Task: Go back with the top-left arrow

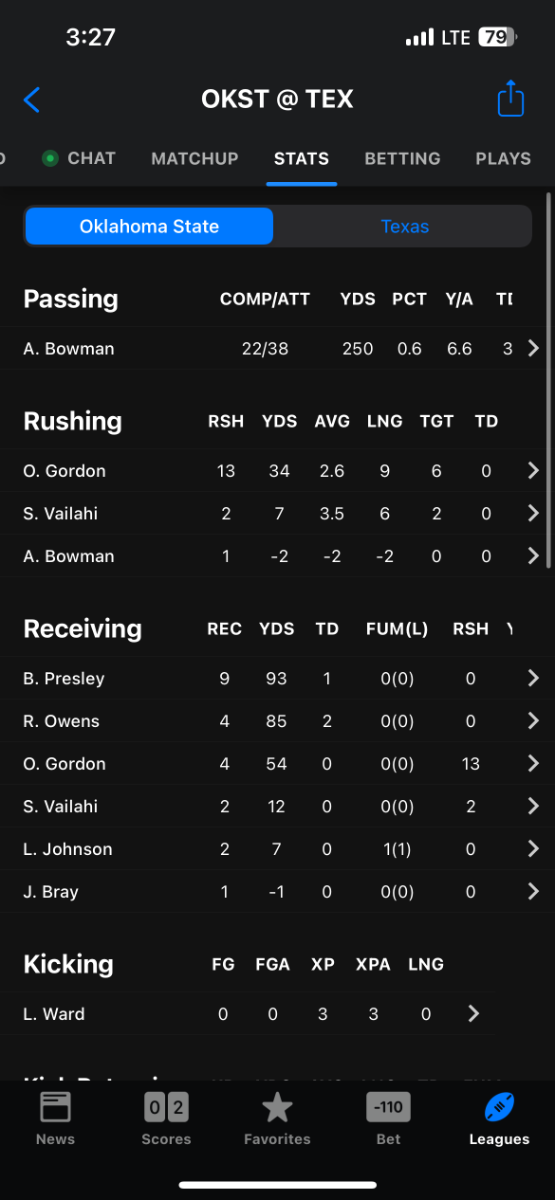Action: [32, 100]
